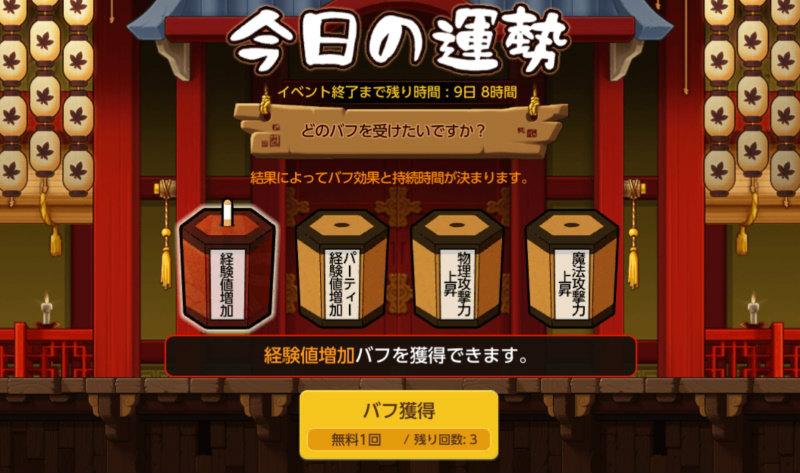Viewport: 800px width, 473px height.
Task: Pick the 物理攻撃力上昇 fortune box
Action: tap(457, 268)
